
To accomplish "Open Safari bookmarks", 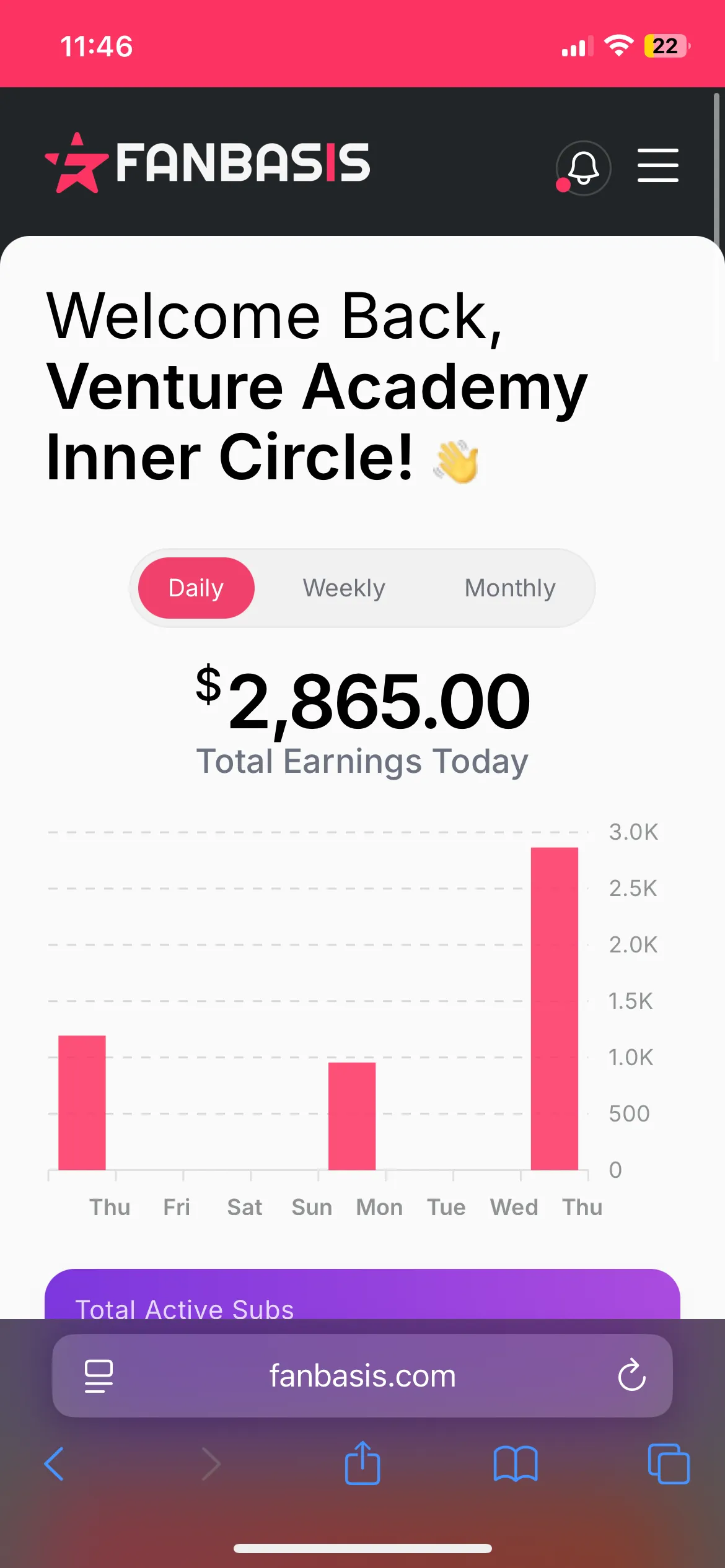I will (515, 1464).
